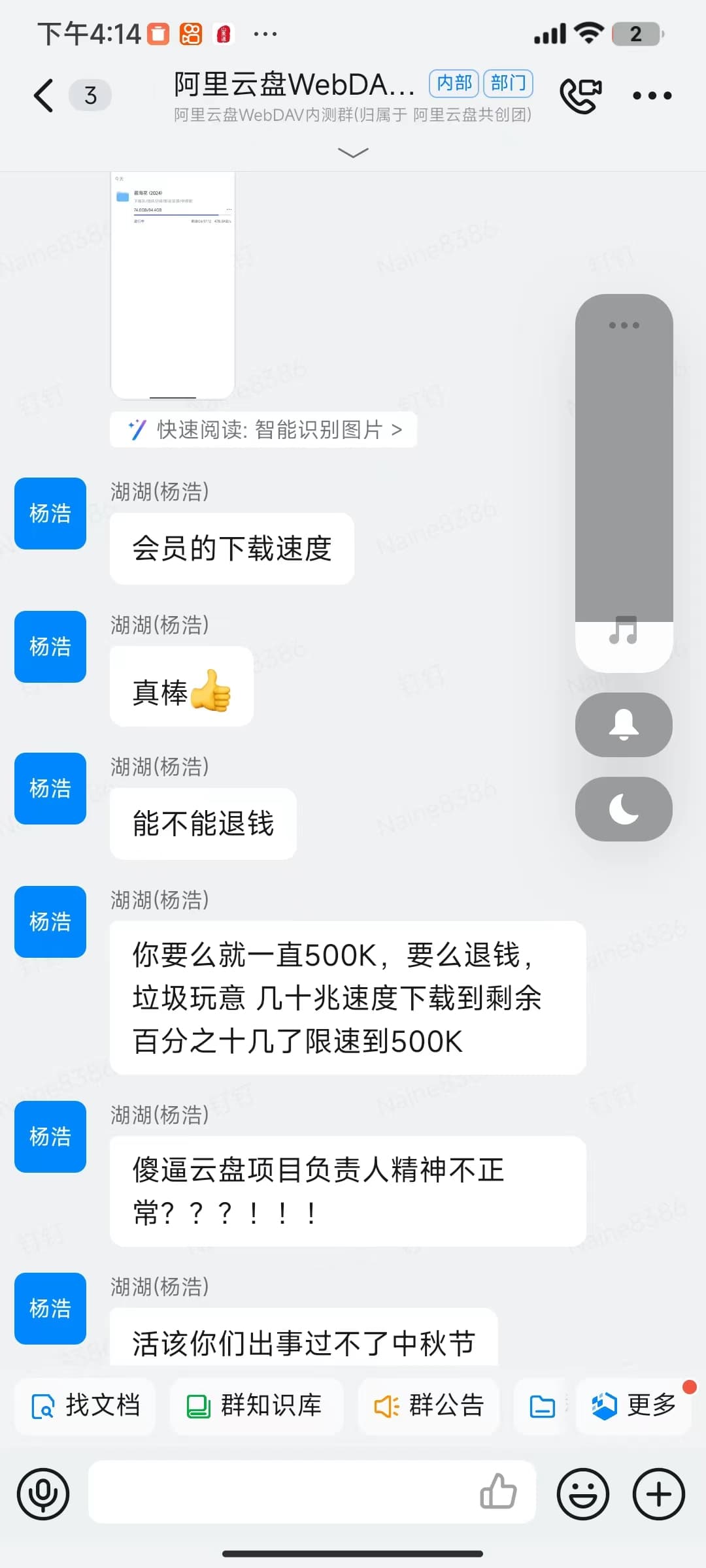The height and width of the screenshot is (1568, 706).
Task: Open the group overflow menu
Action: click(x=652, y=95)
